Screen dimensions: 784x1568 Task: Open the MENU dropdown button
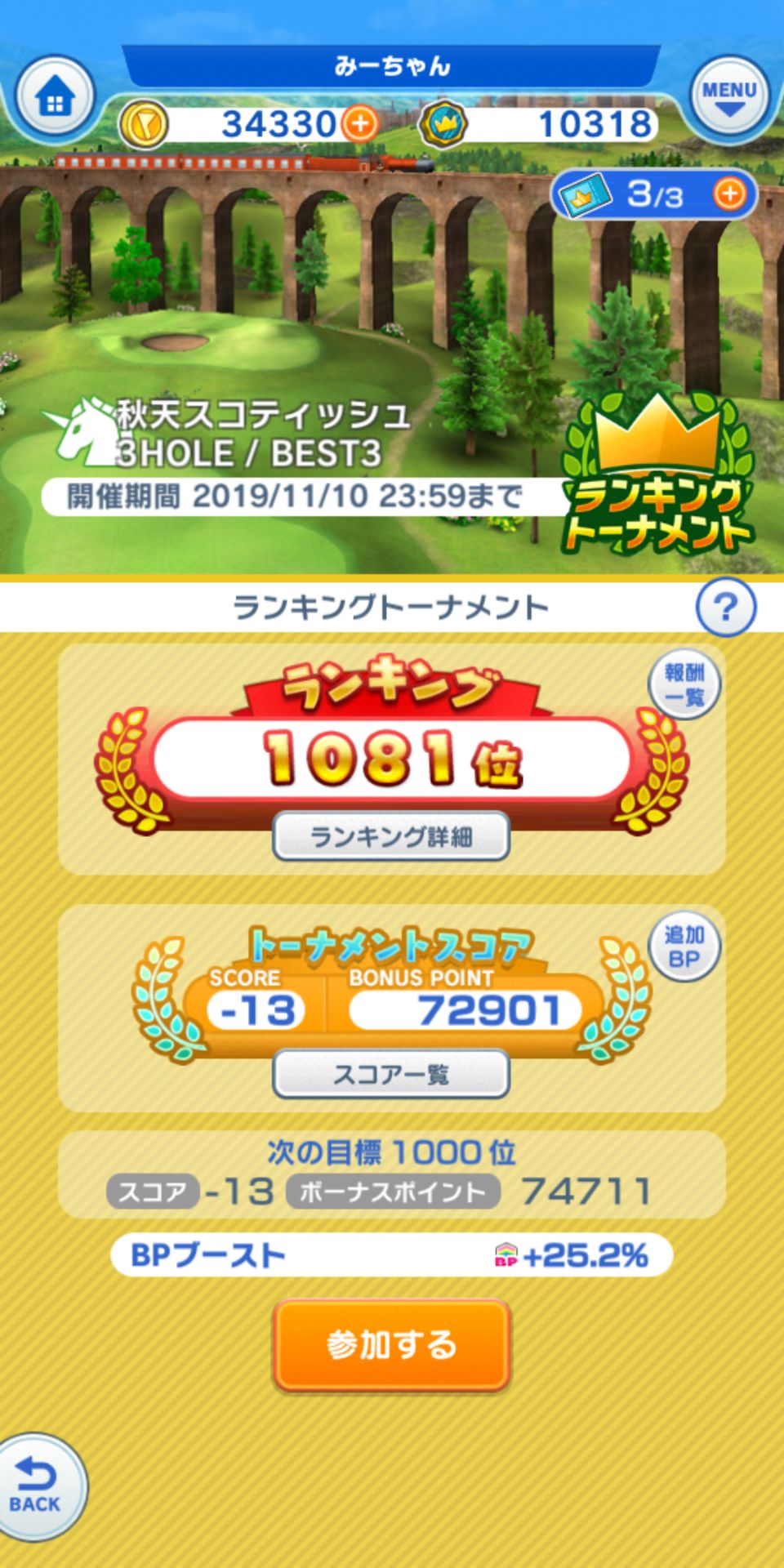click(729, 98)
